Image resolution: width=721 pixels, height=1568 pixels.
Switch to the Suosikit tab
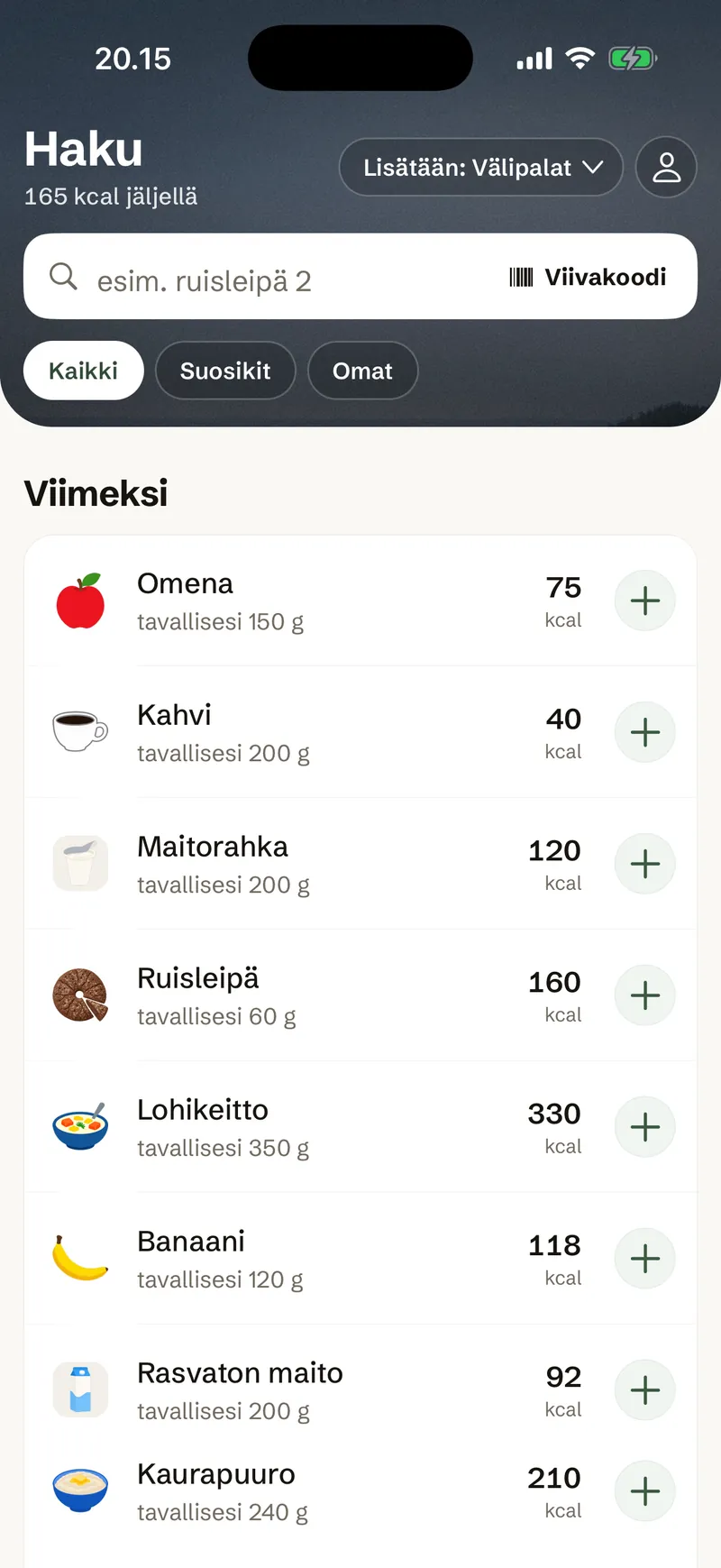coord(225,371)
